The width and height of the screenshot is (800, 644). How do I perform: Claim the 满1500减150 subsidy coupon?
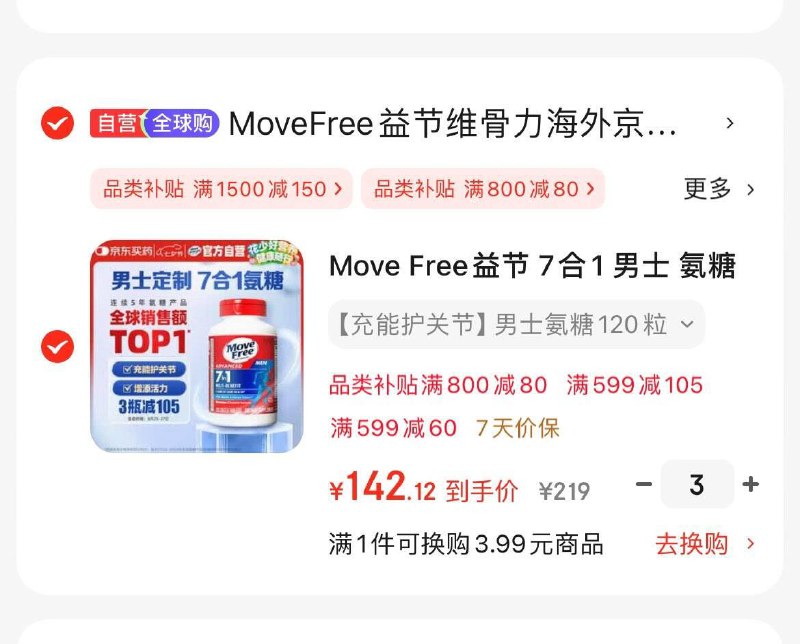pyautogui.click(x=222, y=188)
